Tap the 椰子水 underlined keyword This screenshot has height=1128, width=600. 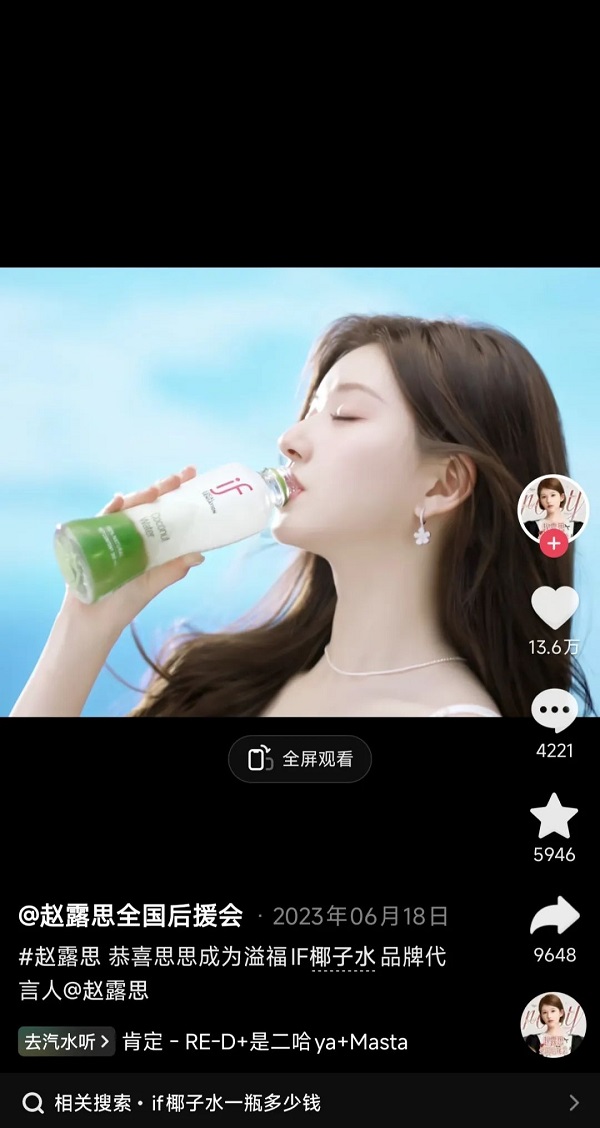point(342,957)
